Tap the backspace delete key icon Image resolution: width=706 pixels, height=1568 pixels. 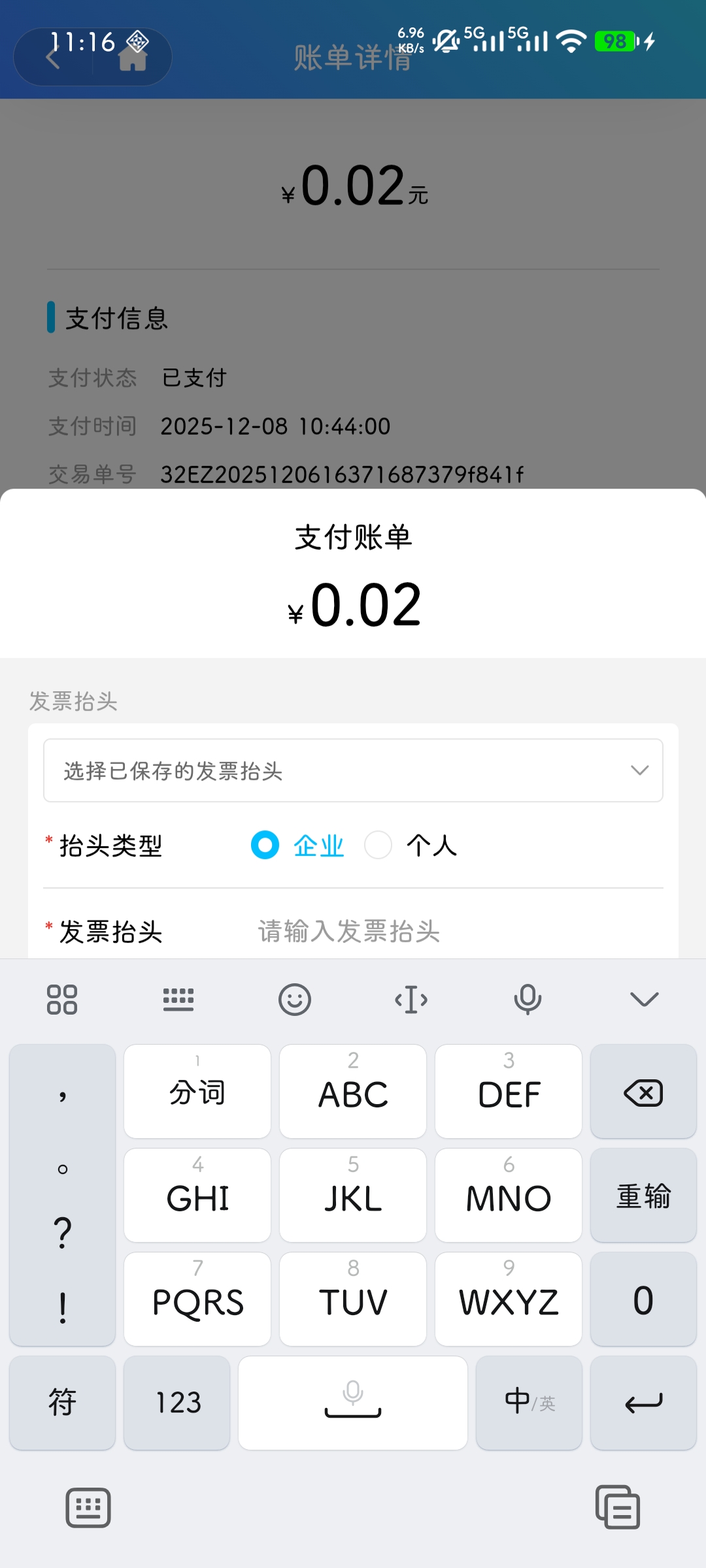point(643,1092)
